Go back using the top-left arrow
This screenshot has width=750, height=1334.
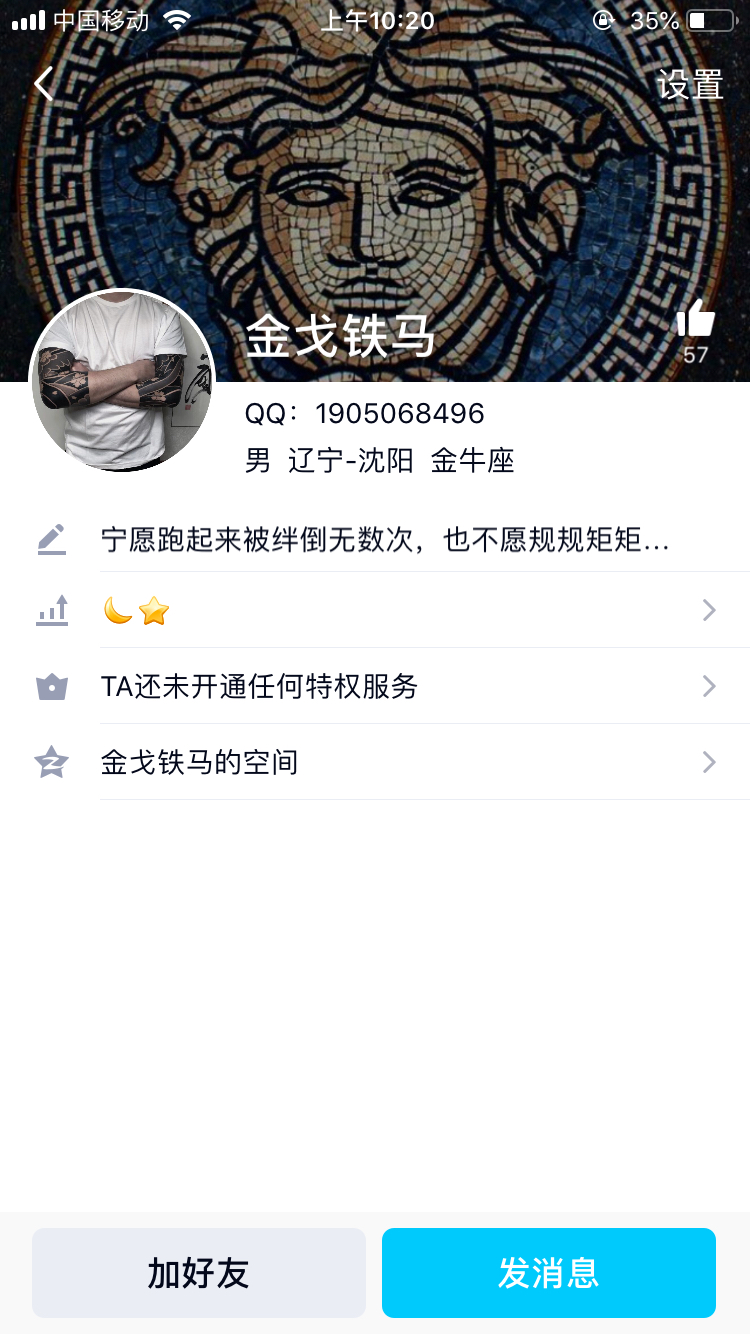click(x=44, y=84)
